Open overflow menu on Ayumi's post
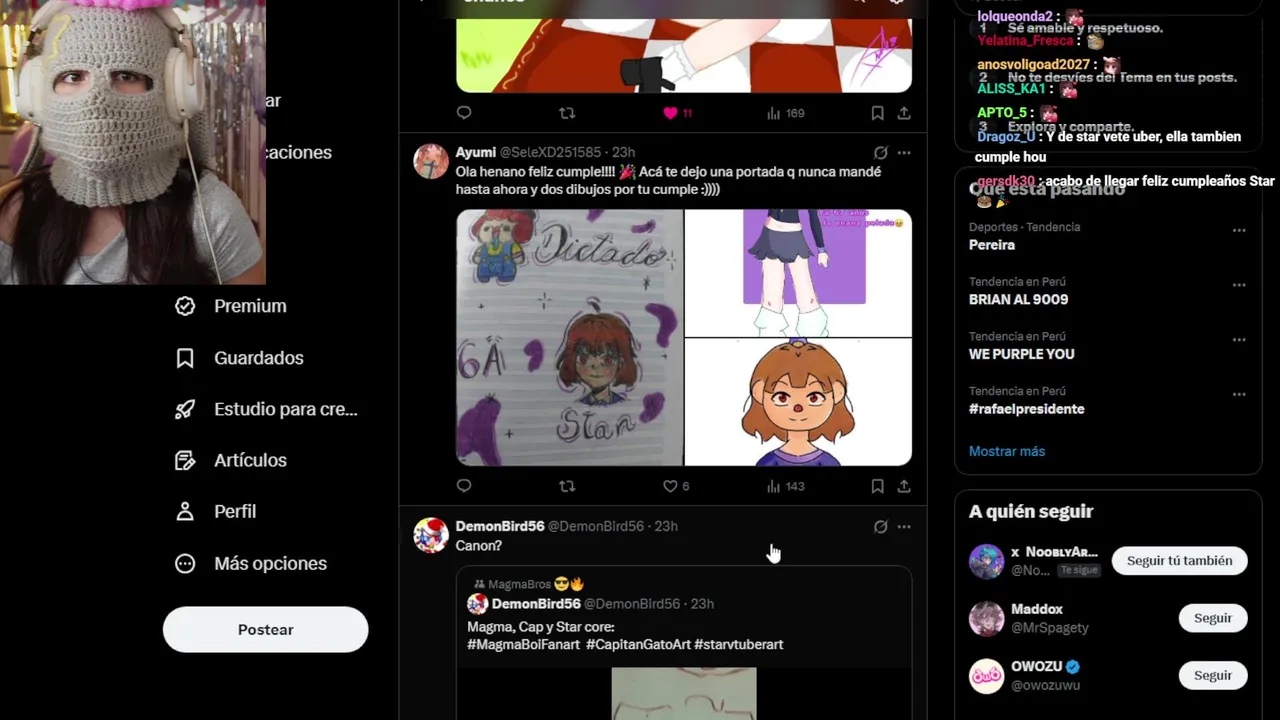 coord(904,153)
